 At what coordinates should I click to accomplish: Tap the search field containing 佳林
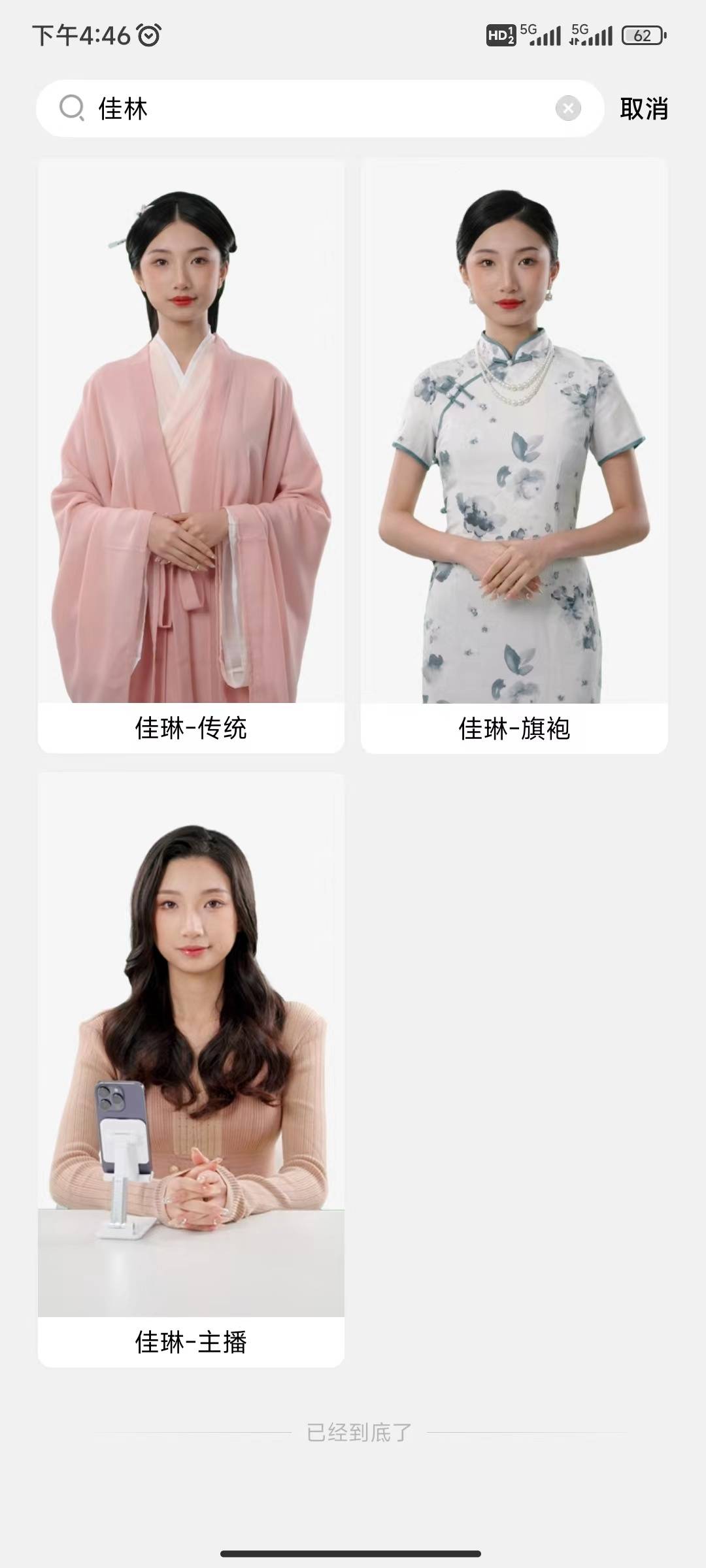[314, 108]
